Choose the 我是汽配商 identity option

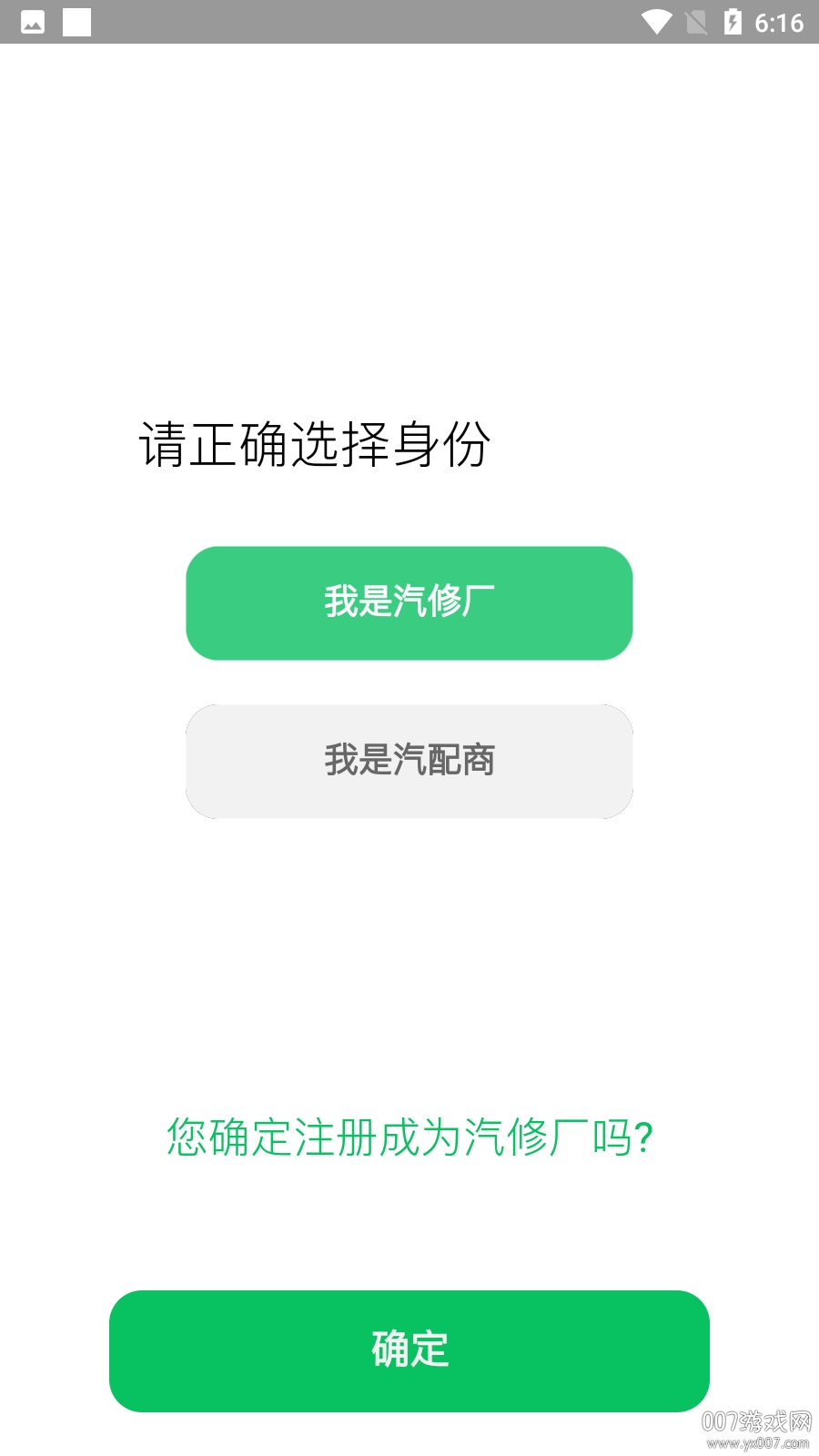pyautogui.click(x=409, y=761)
